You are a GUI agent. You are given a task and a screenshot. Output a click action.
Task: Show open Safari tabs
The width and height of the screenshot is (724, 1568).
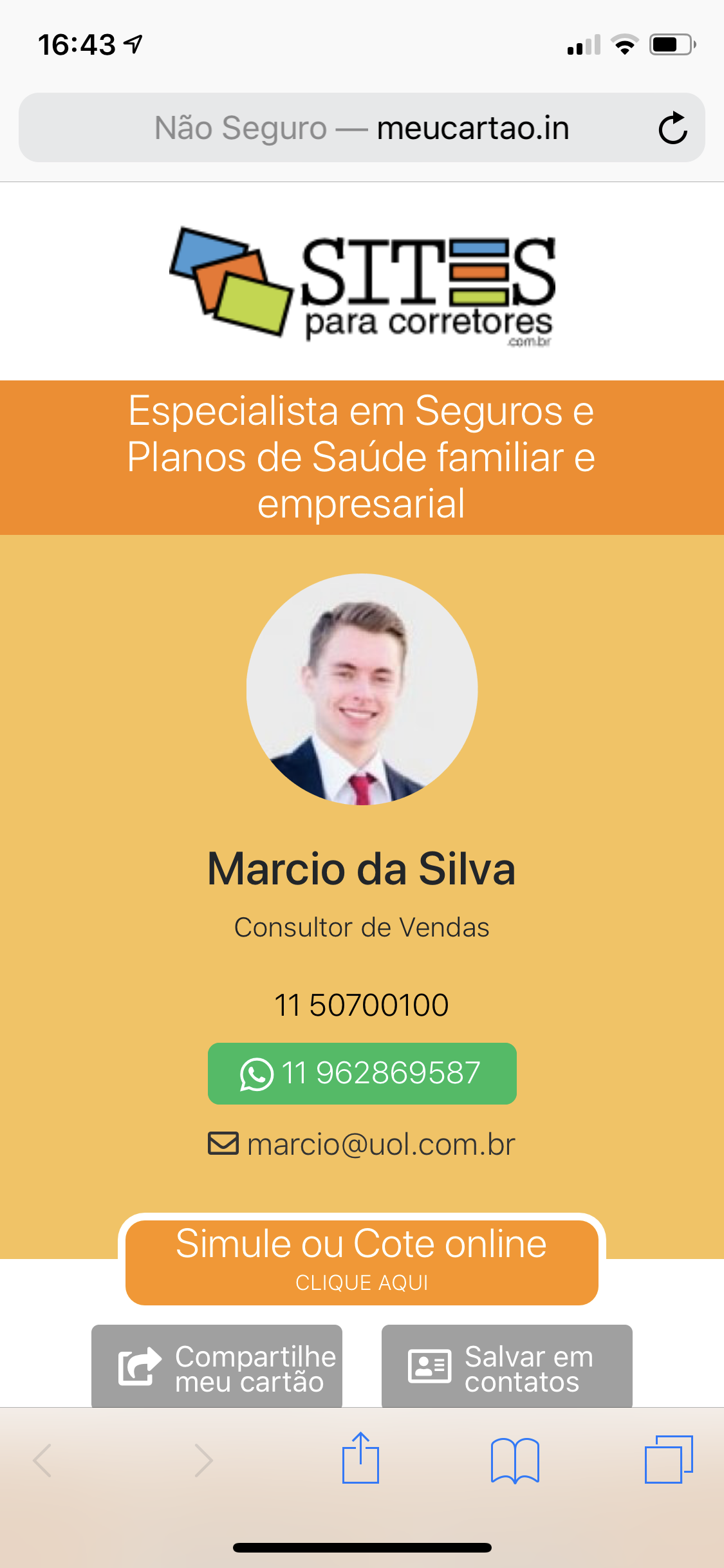coord(669,1460)
